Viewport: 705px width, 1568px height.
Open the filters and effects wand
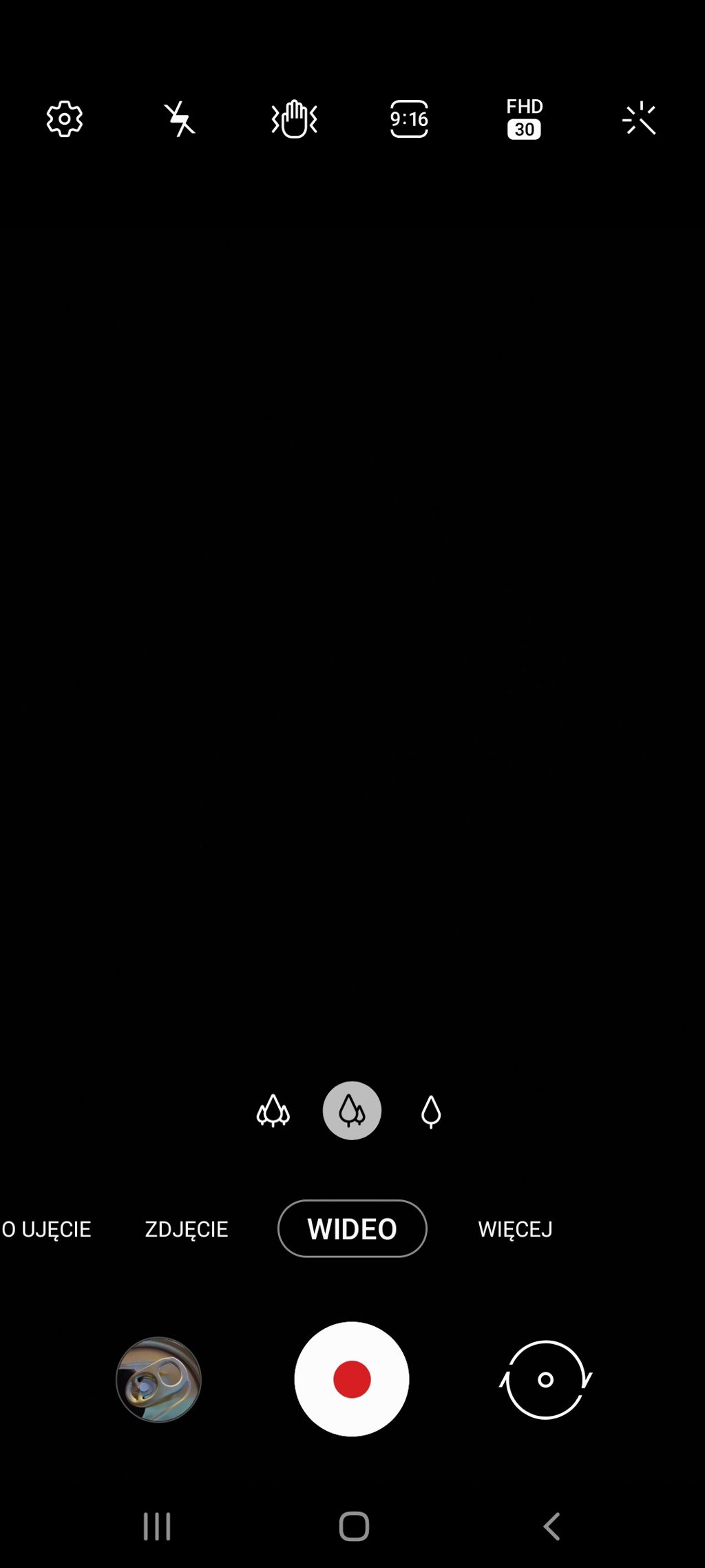(x=640, y=119)
